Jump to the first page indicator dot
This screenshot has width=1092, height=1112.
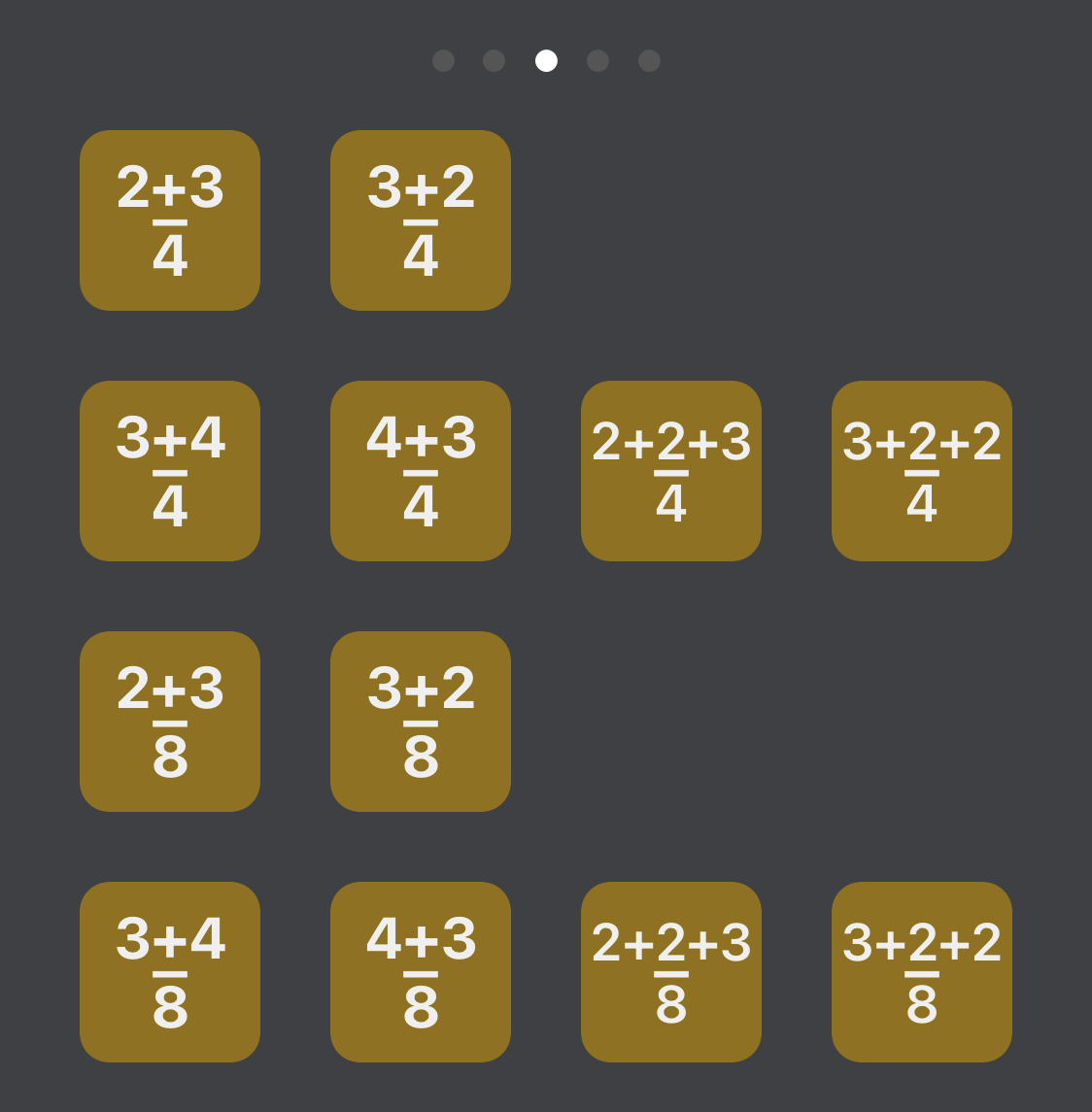tap(443, 61)
